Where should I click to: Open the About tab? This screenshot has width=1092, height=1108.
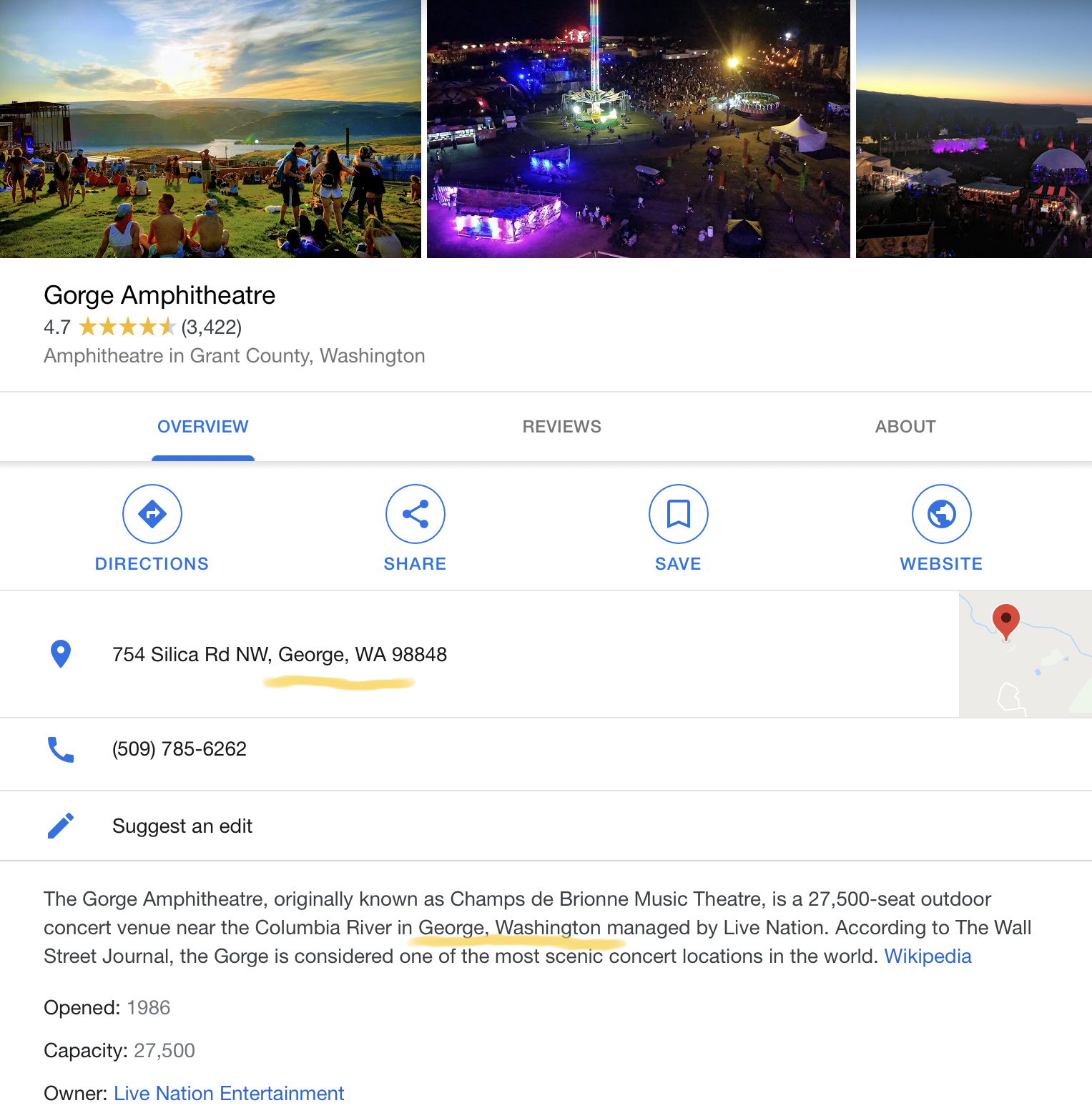point(905,427)
